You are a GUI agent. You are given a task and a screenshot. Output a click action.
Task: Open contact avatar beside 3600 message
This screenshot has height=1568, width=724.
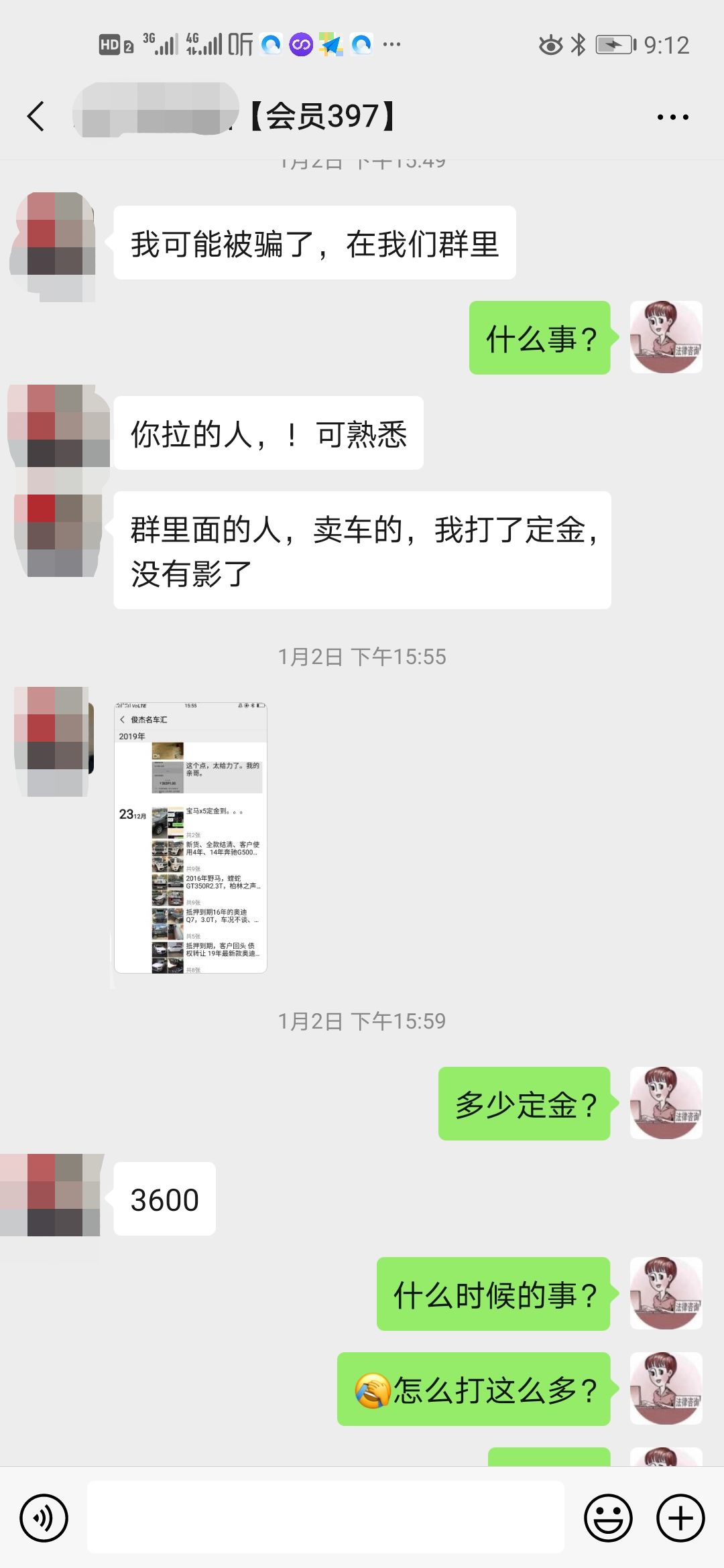[x=55, y=1196]
